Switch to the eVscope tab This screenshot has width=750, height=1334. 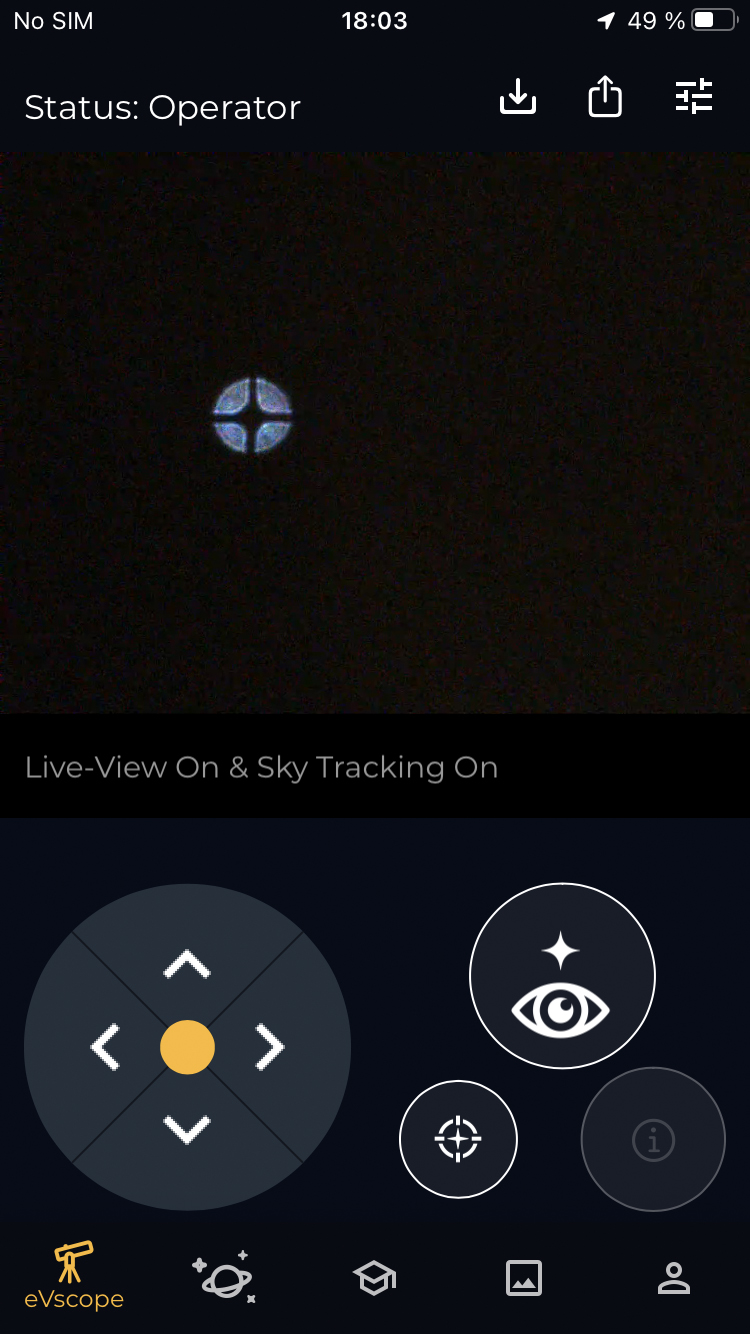(x=74, y=1275)
